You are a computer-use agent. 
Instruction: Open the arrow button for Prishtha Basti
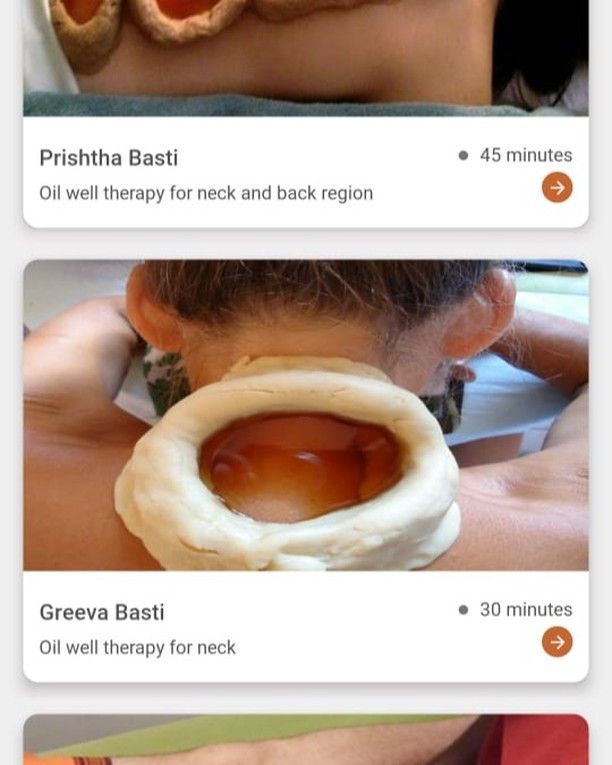click(557, 187)
